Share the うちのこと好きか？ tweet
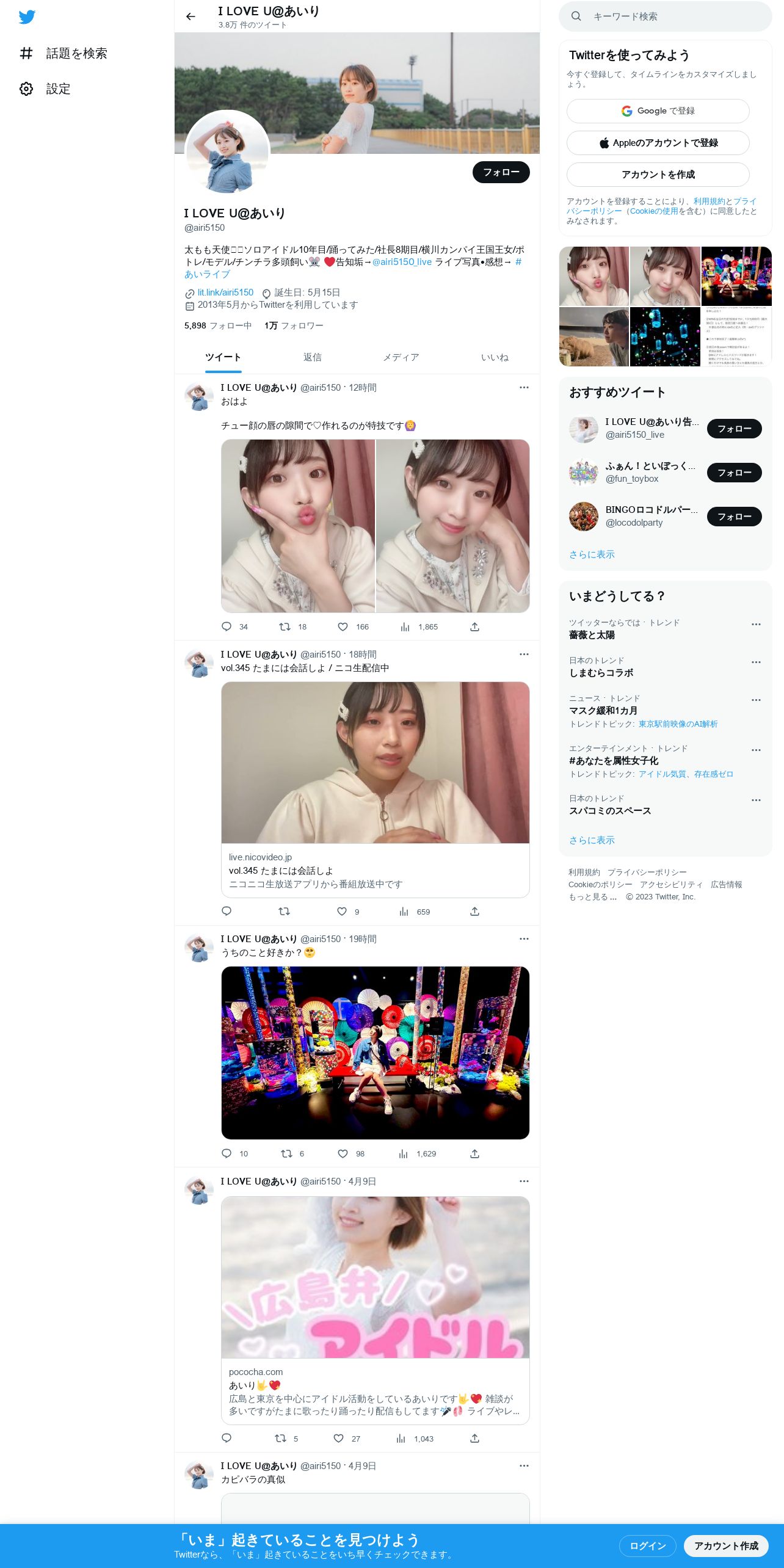The image size is (784, 1568). tap(474, 1154)
